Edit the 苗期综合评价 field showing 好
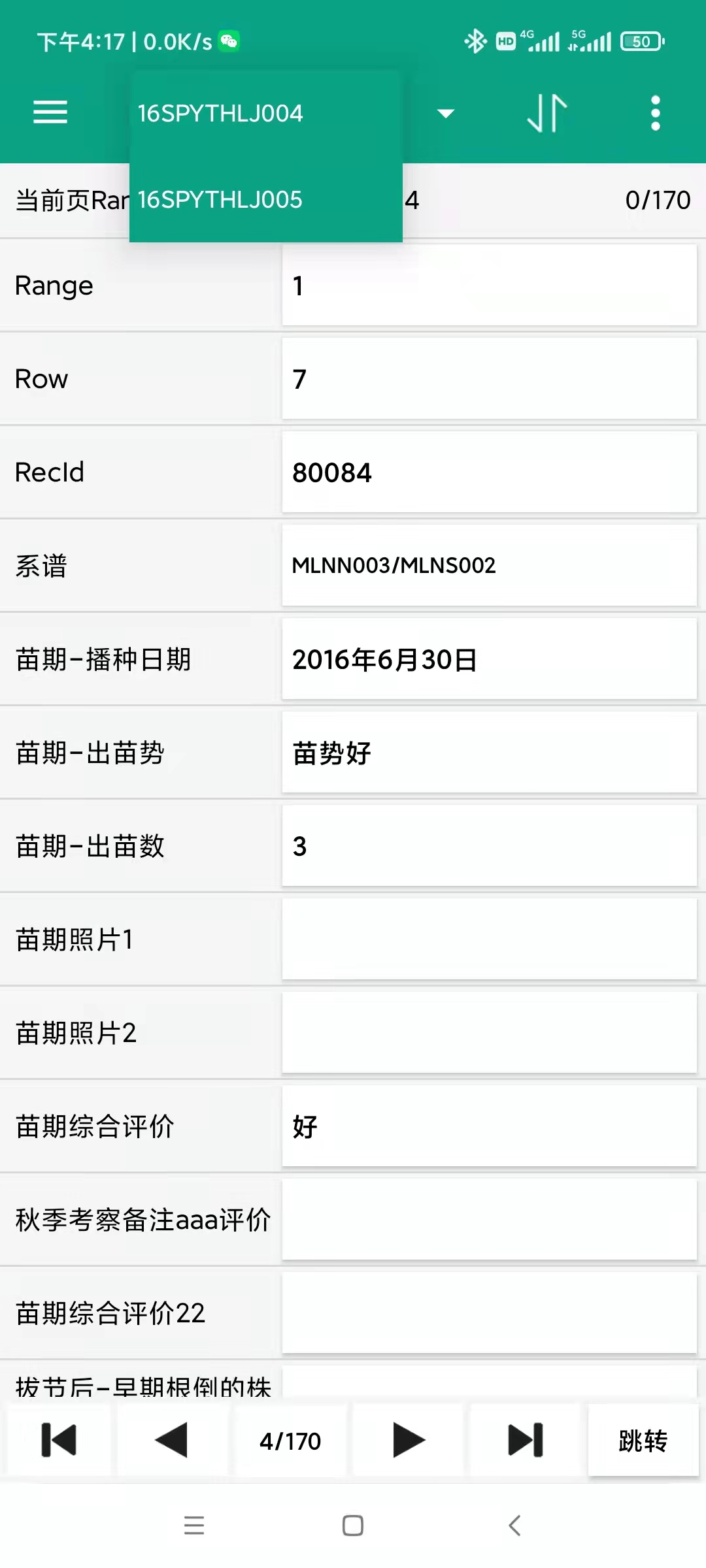 click(489, 1126)
